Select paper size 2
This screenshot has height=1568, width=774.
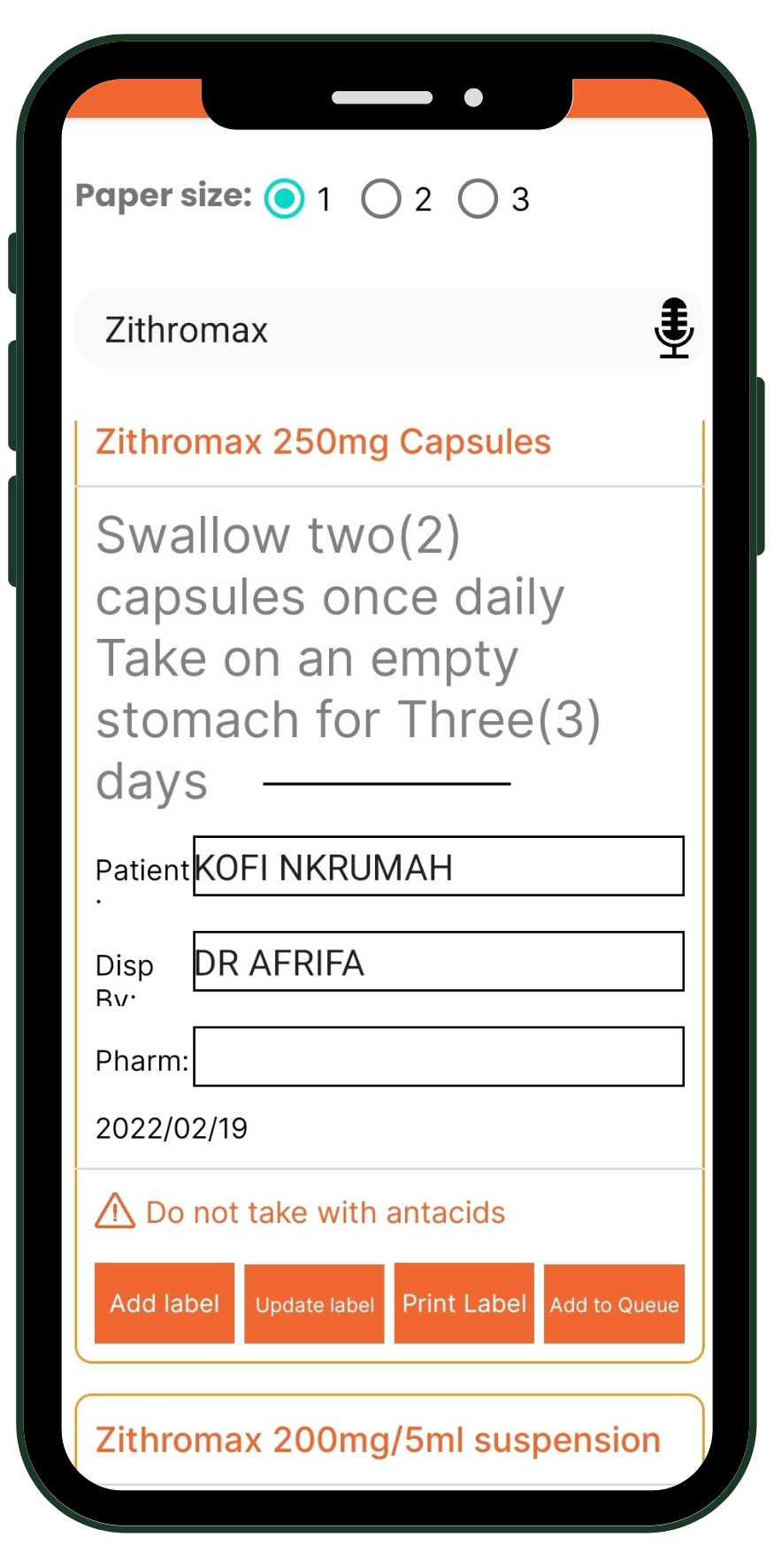tap(381, 199)
